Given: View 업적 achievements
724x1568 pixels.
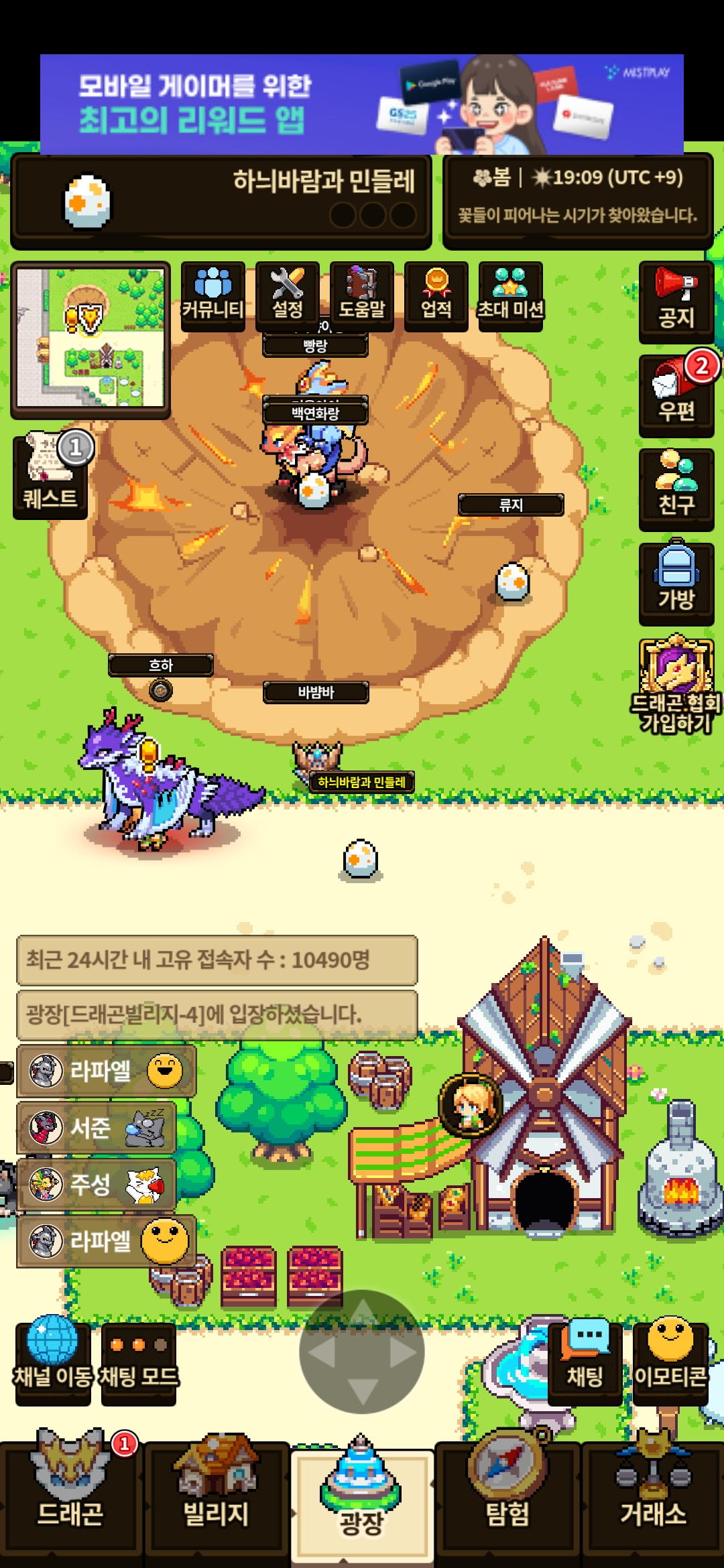Looking at the screenshot, I should 436,295.
